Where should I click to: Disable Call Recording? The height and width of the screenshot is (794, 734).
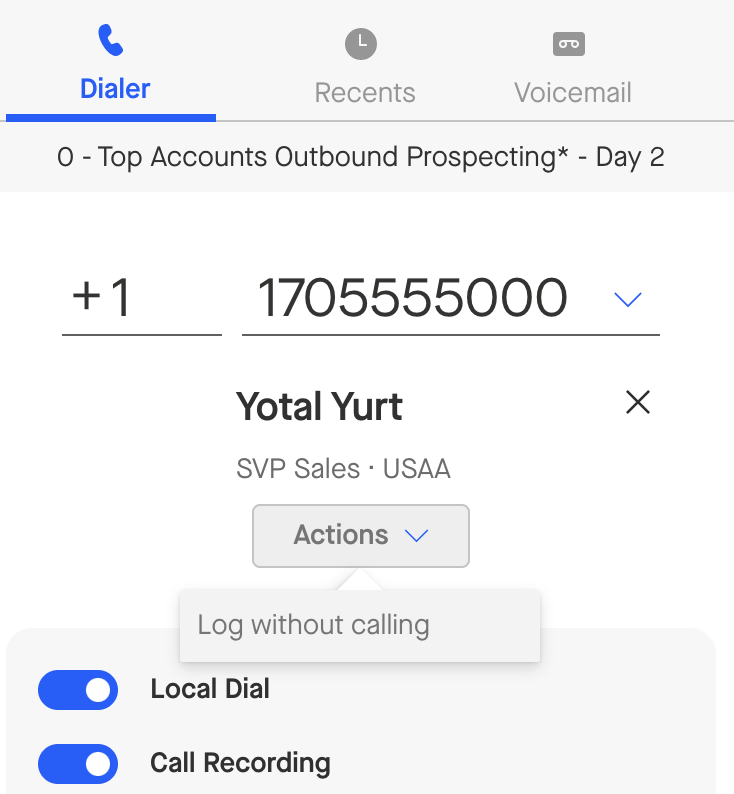tap(78, 764)
